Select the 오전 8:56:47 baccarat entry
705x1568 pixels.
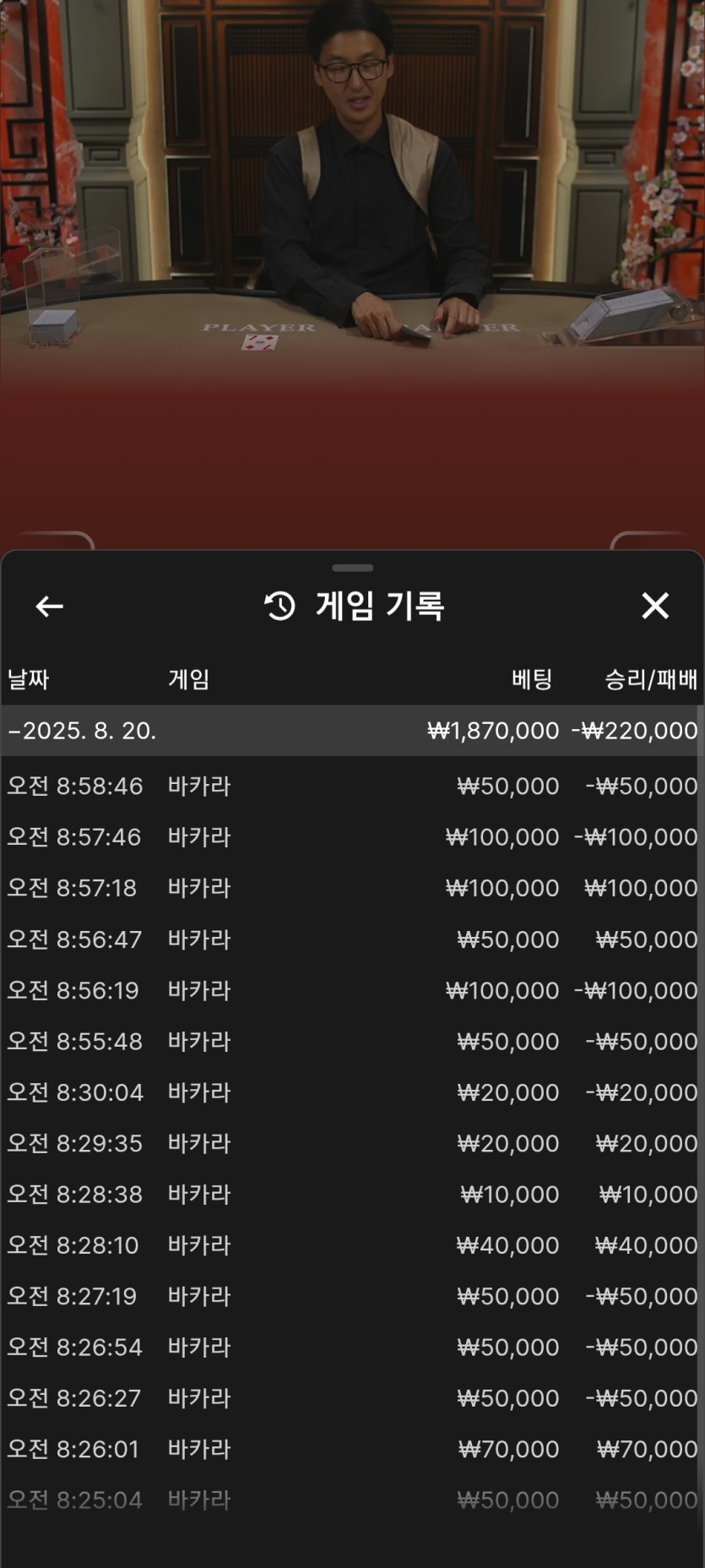click(352, 939)
